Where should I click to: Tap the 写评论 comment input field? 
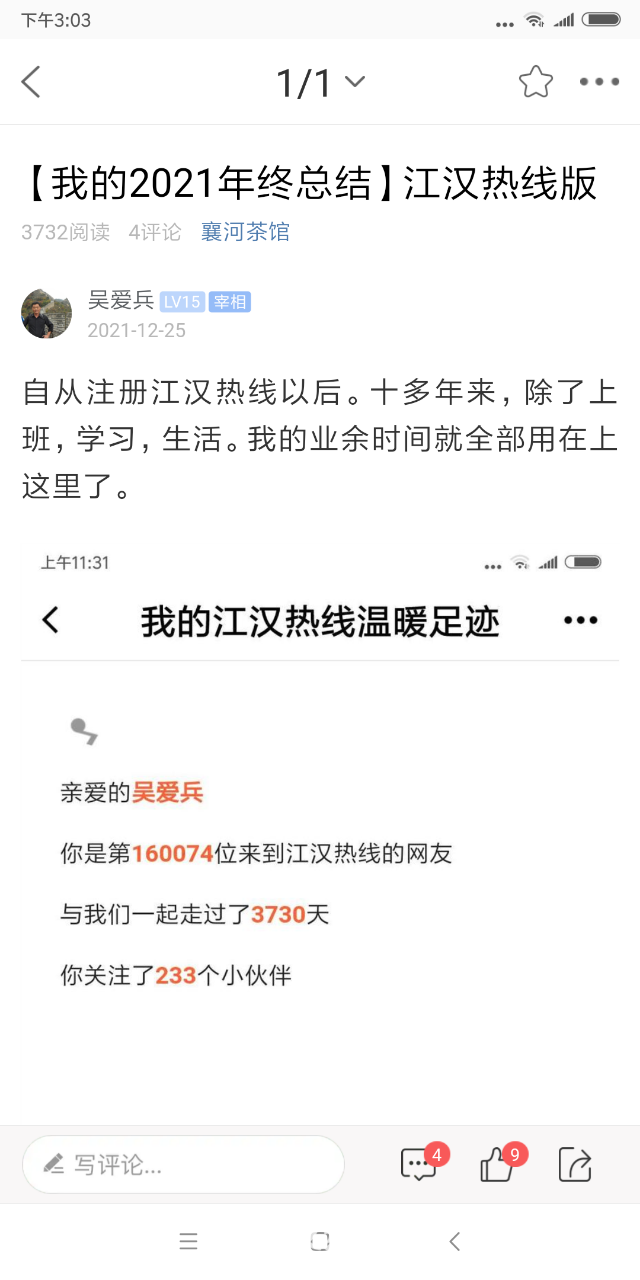tap(184, 1164)
